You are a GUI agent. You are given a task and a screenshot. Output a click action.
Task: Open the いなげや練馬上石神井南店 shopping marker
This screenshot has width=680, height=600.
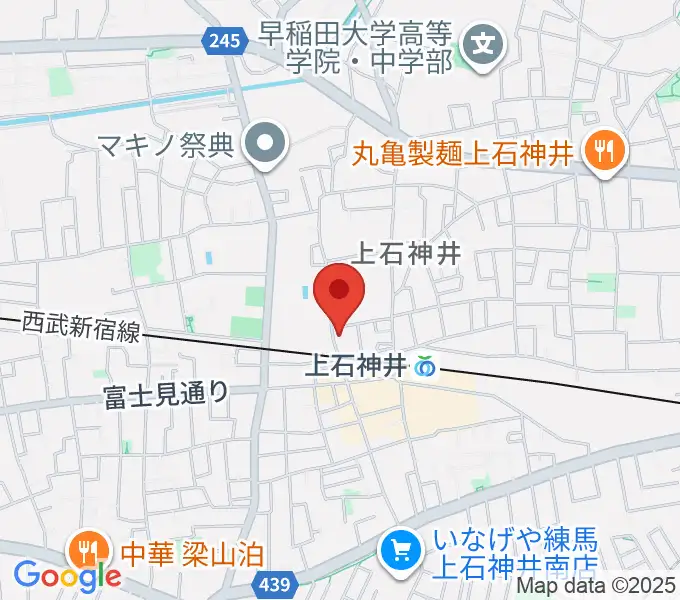[x=402, y=549]
